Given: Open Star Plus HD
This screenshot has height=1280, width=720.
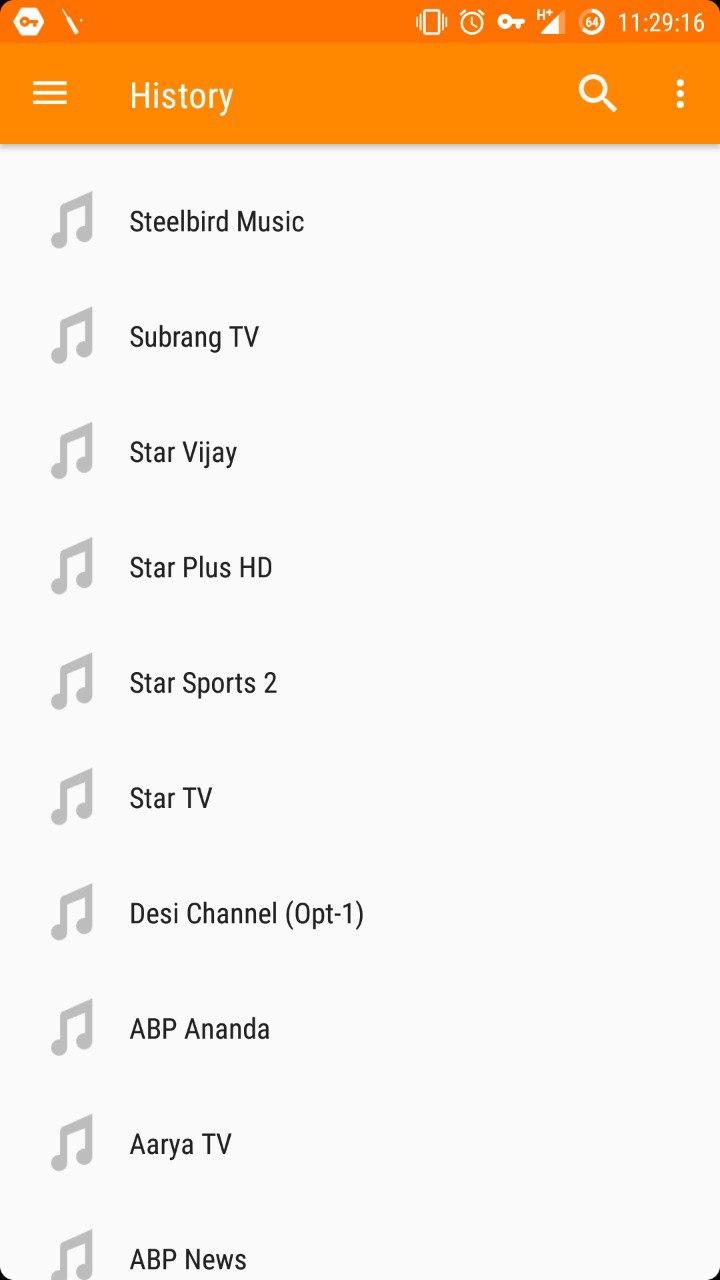Looking at the screenshot, I should [x=360, y=567].
